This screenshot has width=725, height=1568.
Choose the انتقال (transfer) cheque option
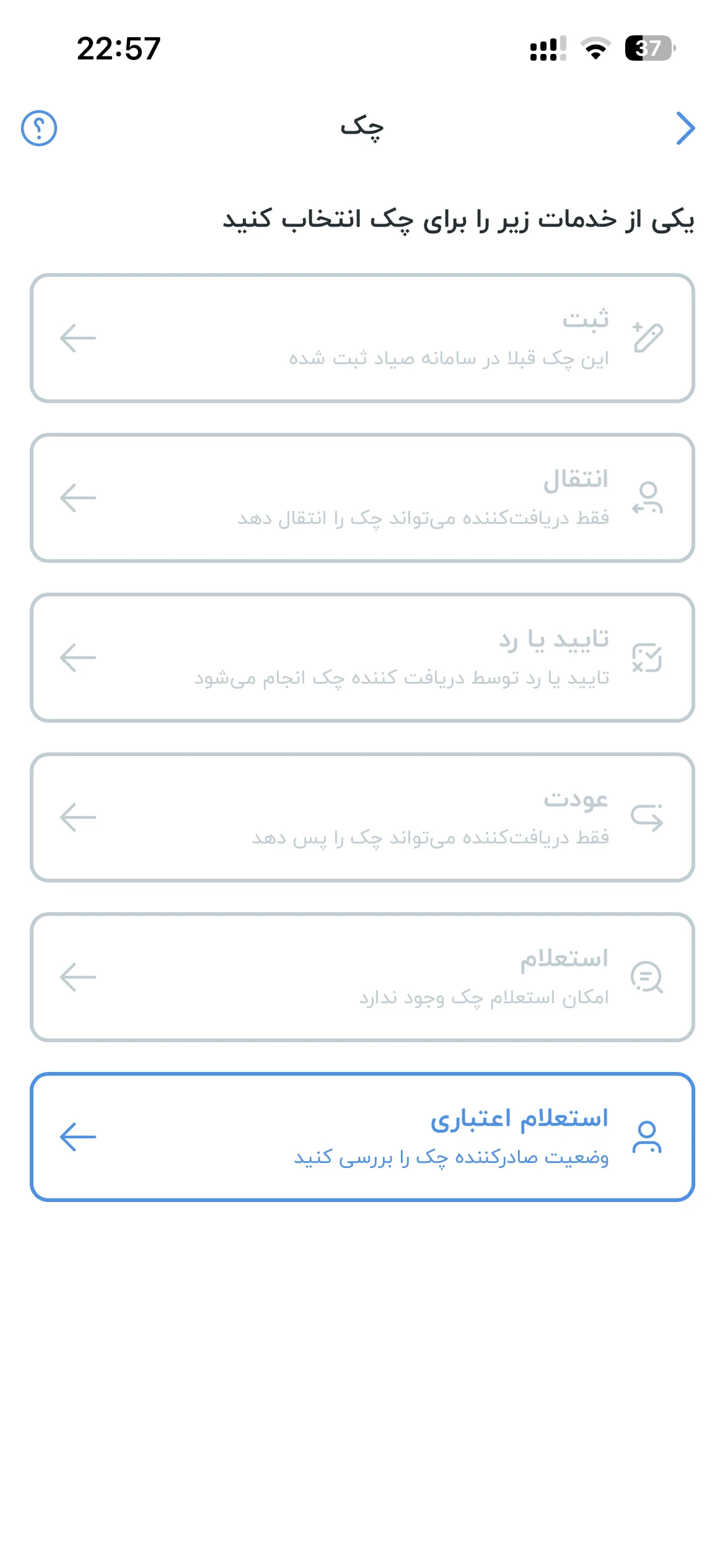coord(362,498)
